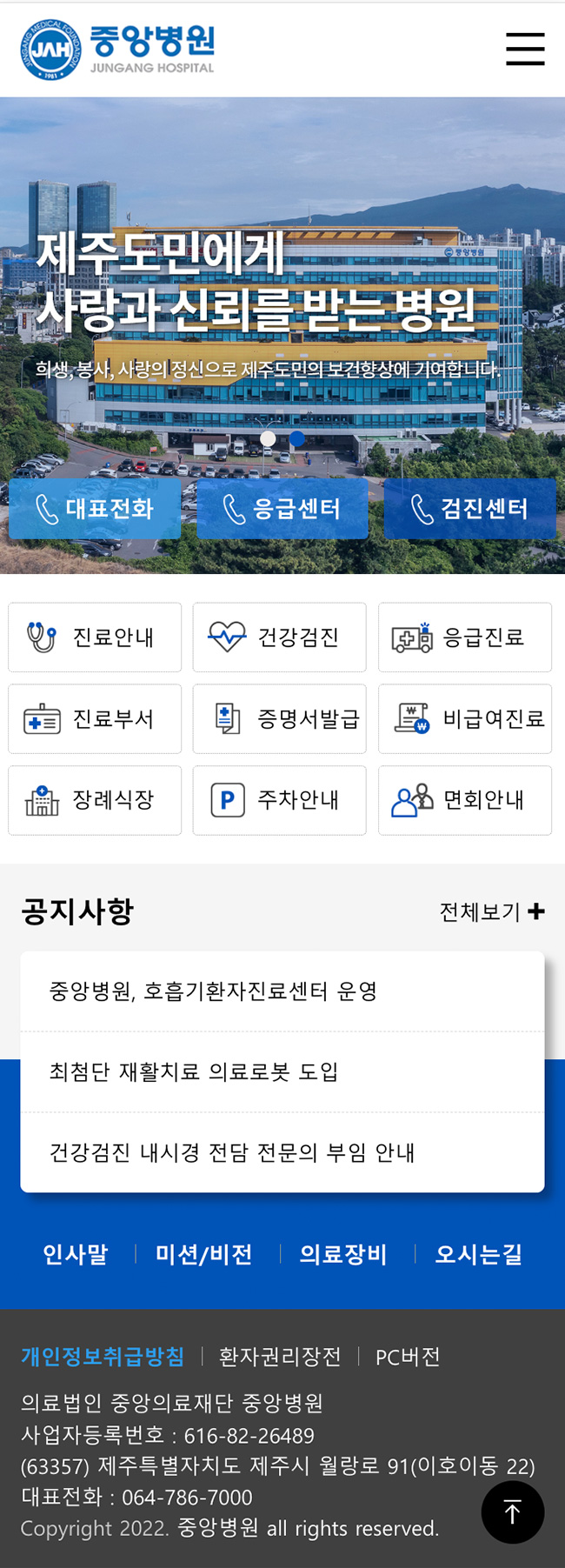
Task: View 비급여진료 info
Action: (464, 719)
